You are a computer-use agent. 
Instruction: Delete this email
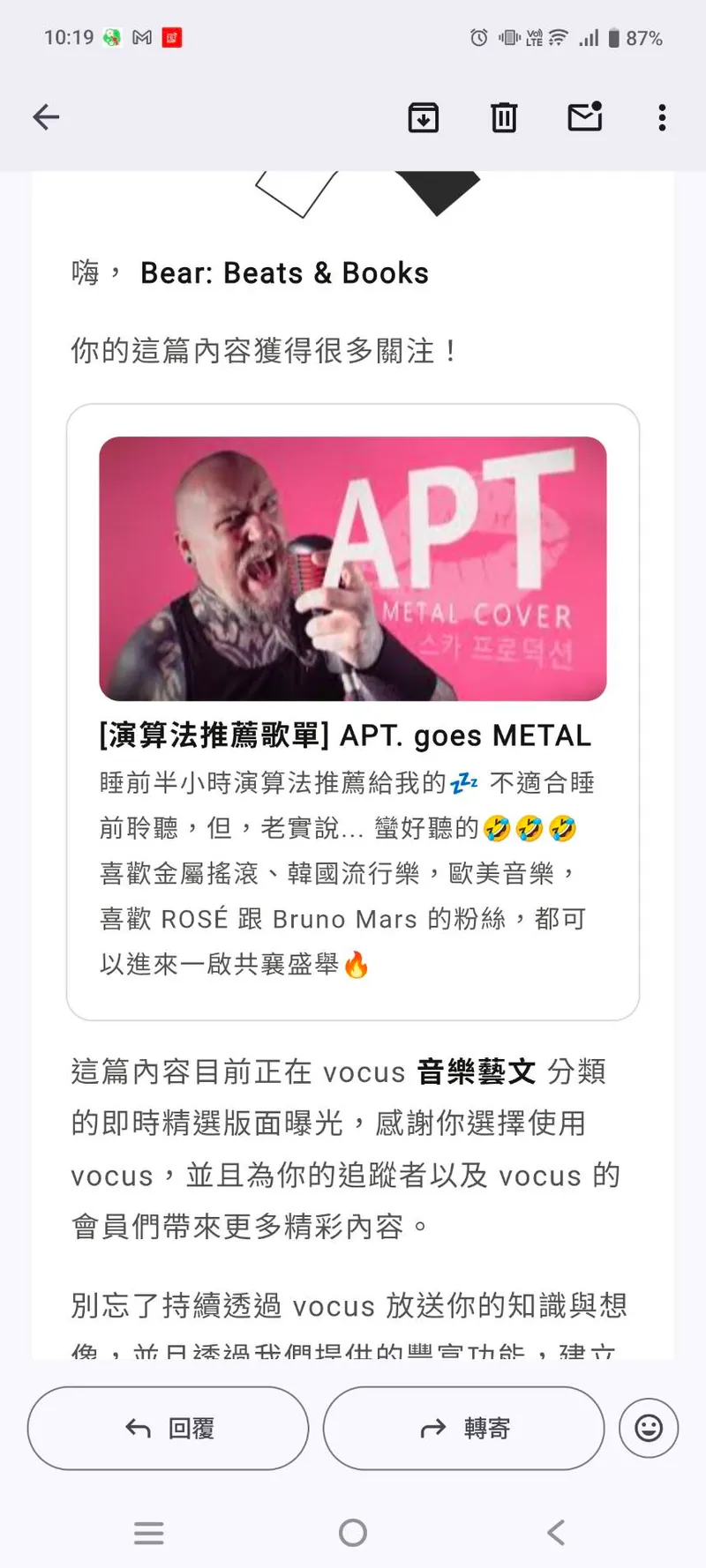(x=504, y=117)
